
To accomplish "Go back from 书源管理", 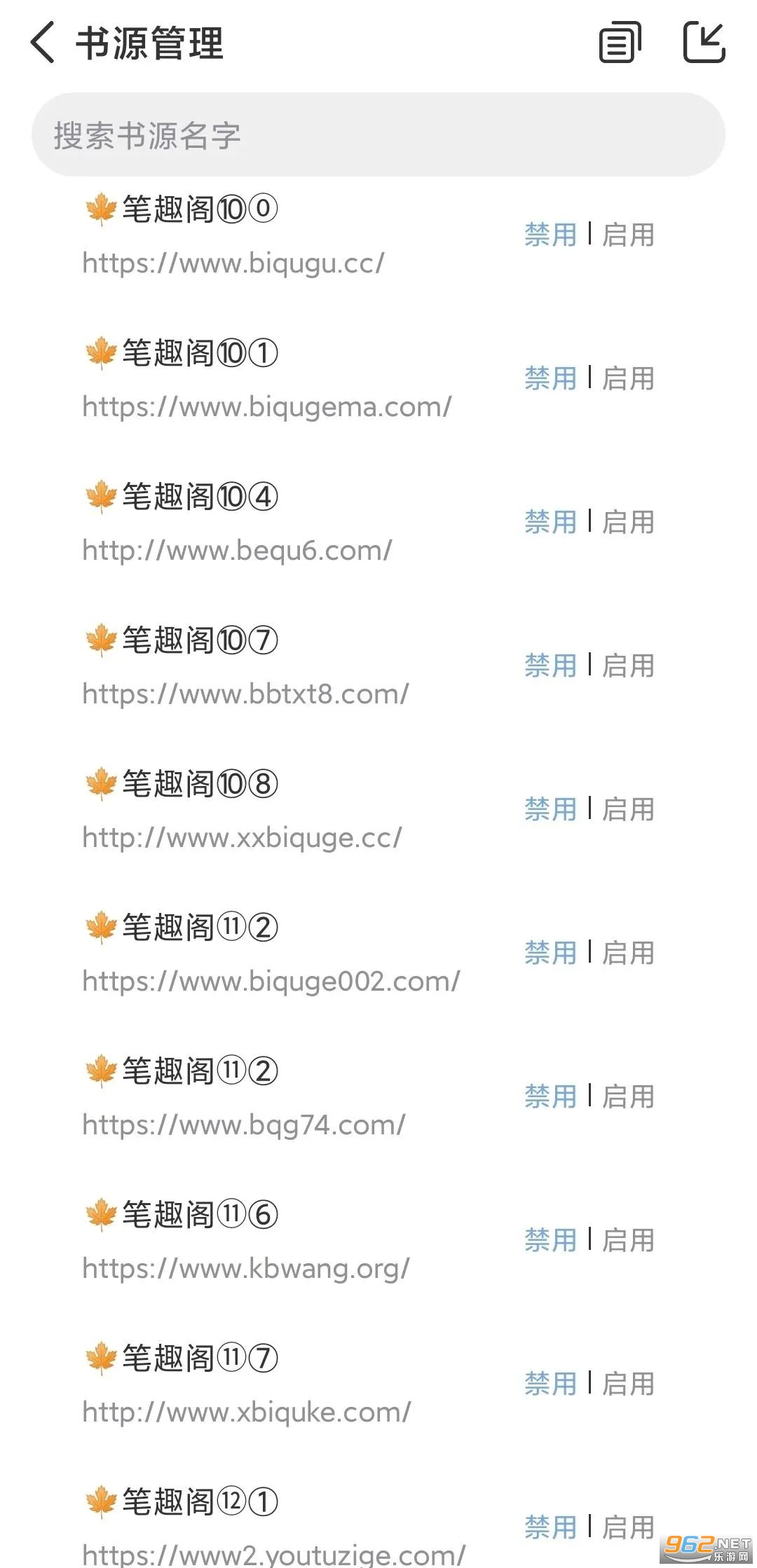I will (x=43, y=42).
